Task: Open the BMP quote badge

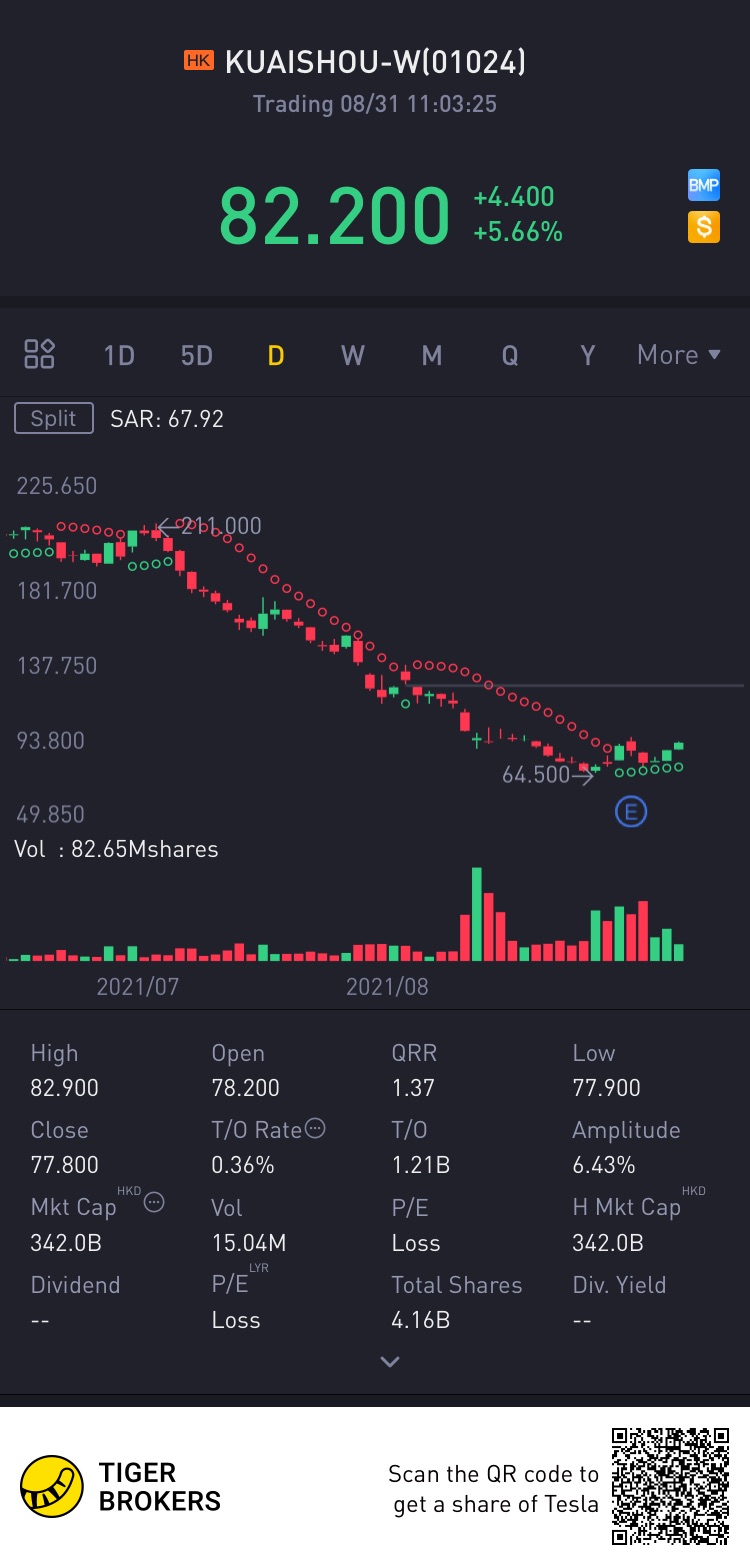Action: point(704,186)
